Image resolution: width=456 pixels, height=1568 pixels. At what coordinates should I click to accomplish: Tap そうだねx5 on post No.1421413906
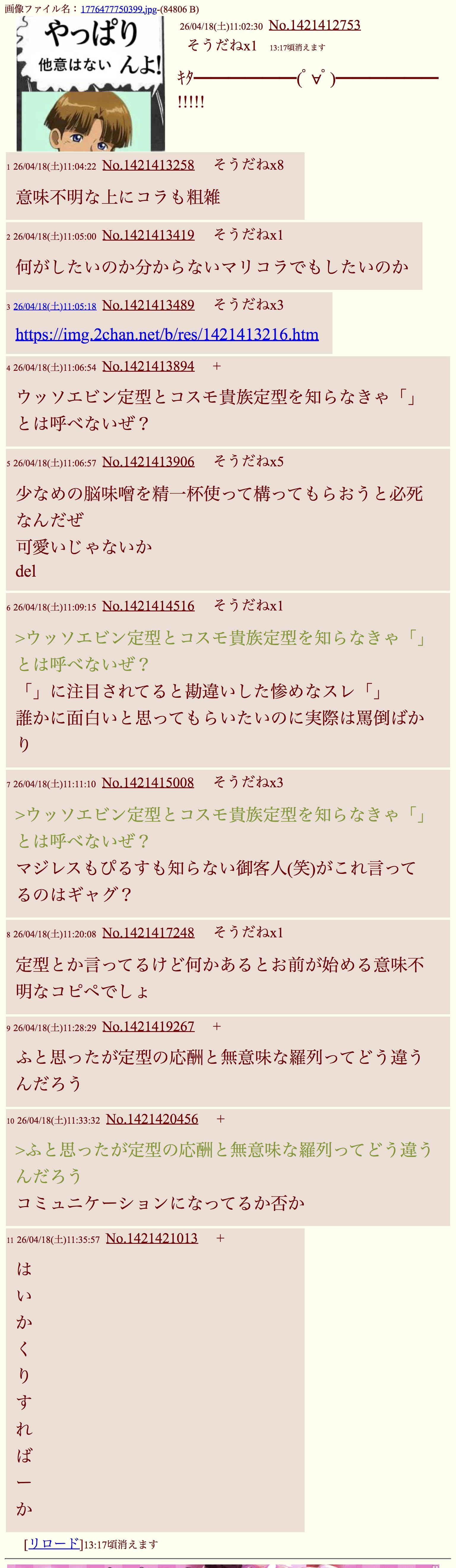point(248,461)
